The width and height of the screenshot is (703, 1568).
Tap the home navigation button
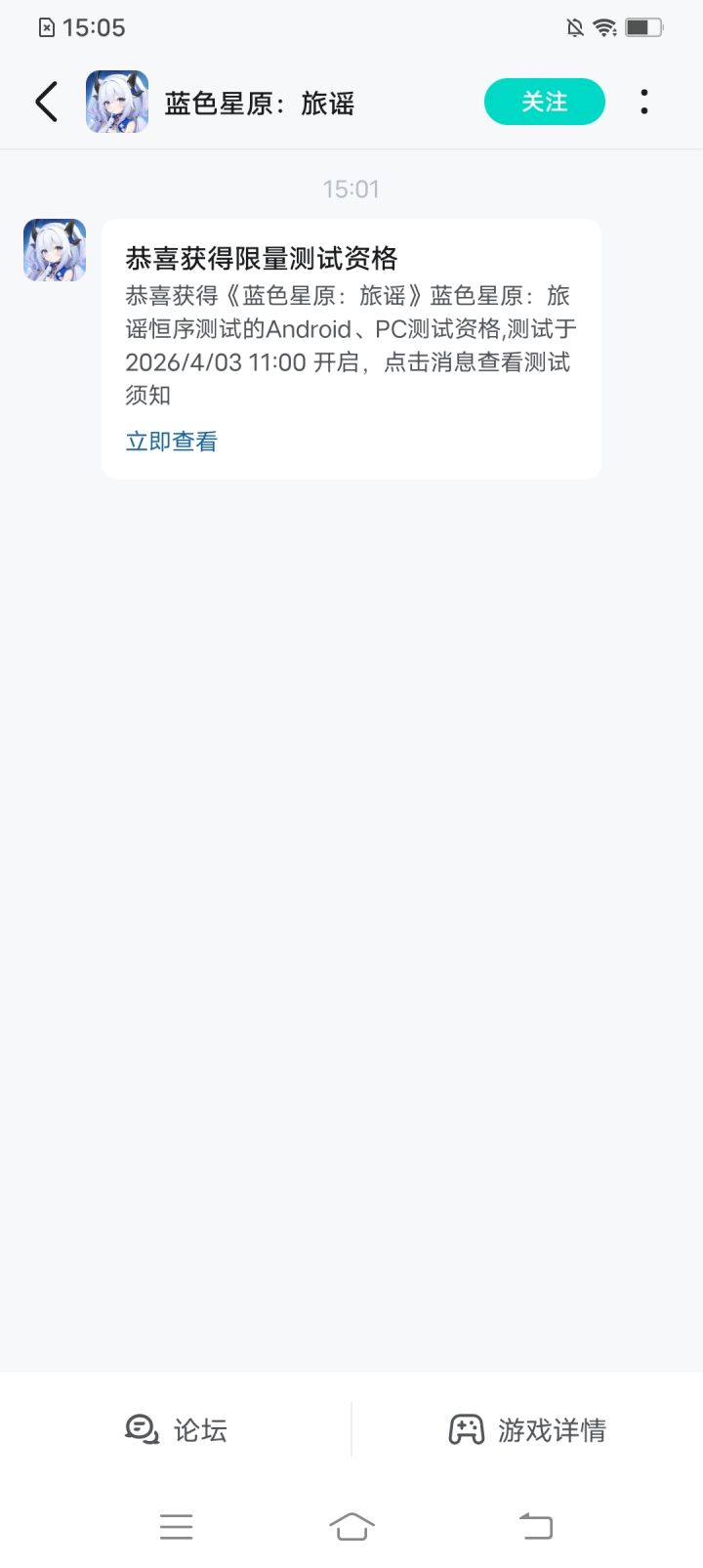pos(353,1525)
